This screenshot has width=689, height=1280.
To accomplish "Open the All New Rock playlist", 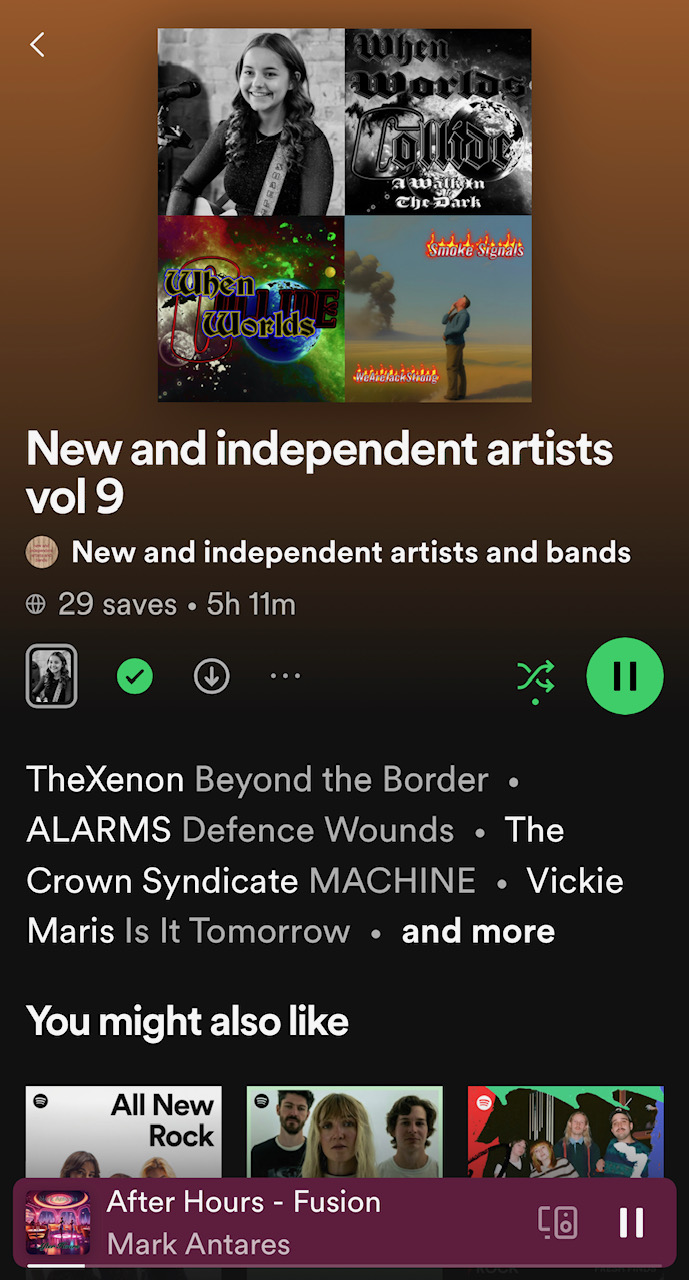I will [124, 1130].
